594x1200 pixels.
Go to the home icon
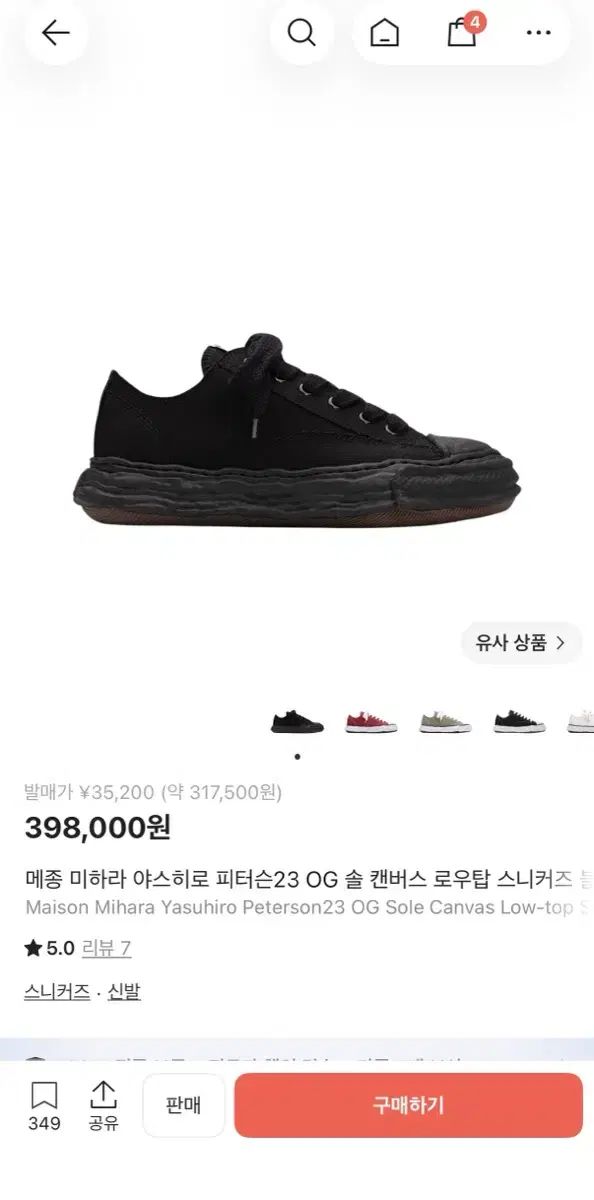tap(384, 33)
